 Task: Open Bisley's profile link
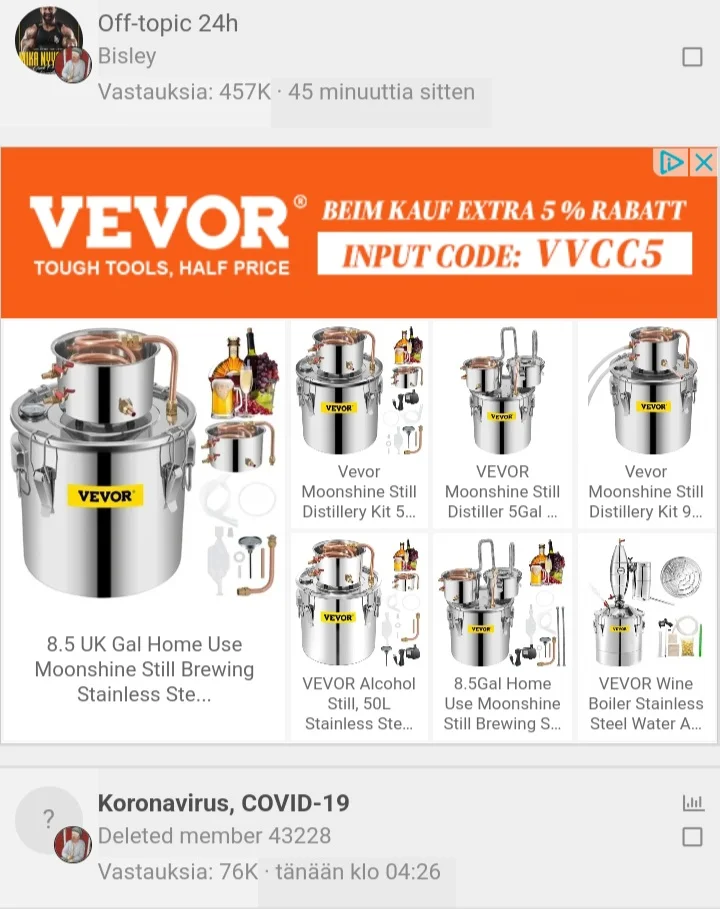[x=127, y=56]
